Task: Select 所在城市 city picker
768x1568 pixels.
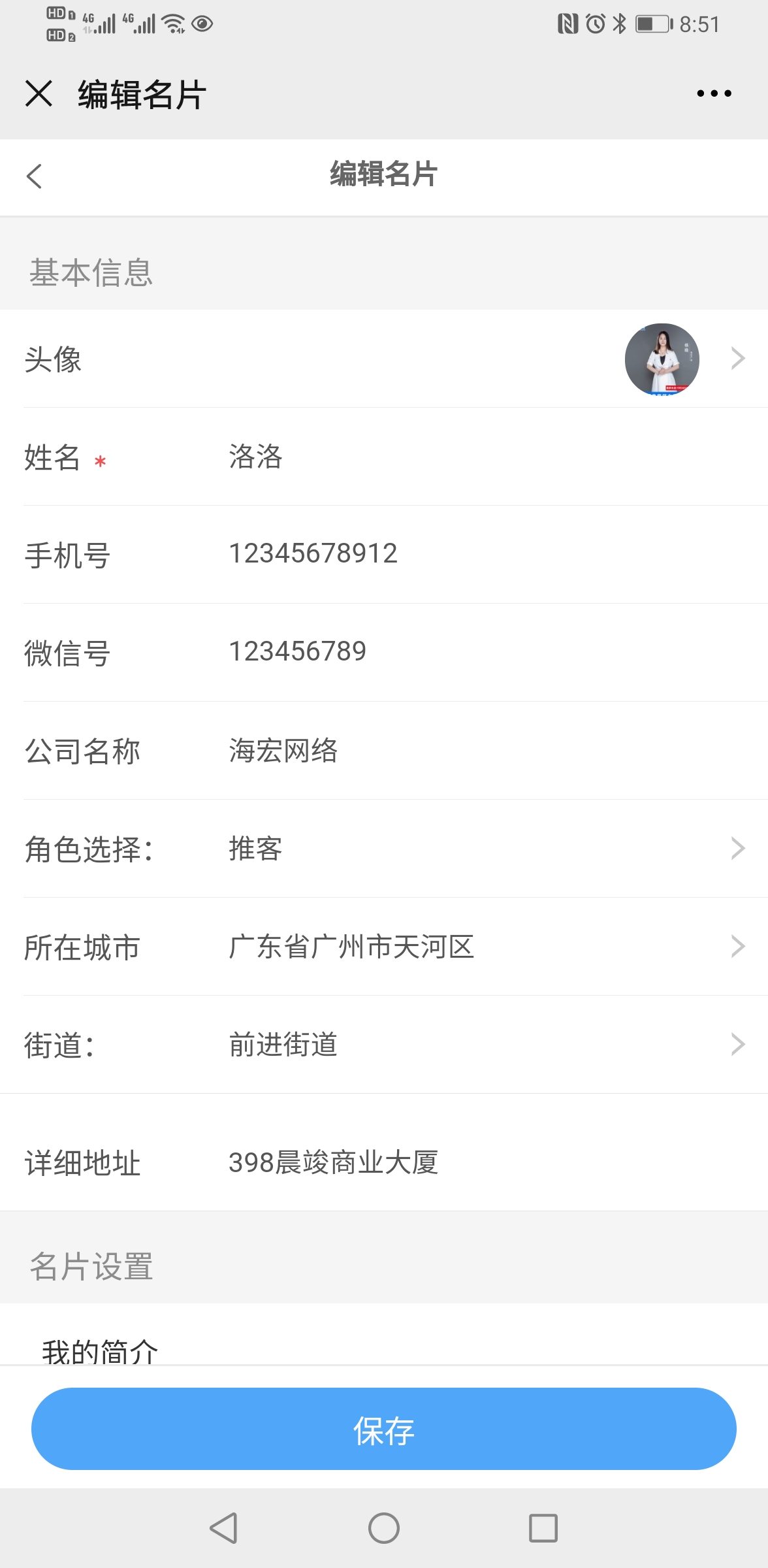Action: coord(384,947)
